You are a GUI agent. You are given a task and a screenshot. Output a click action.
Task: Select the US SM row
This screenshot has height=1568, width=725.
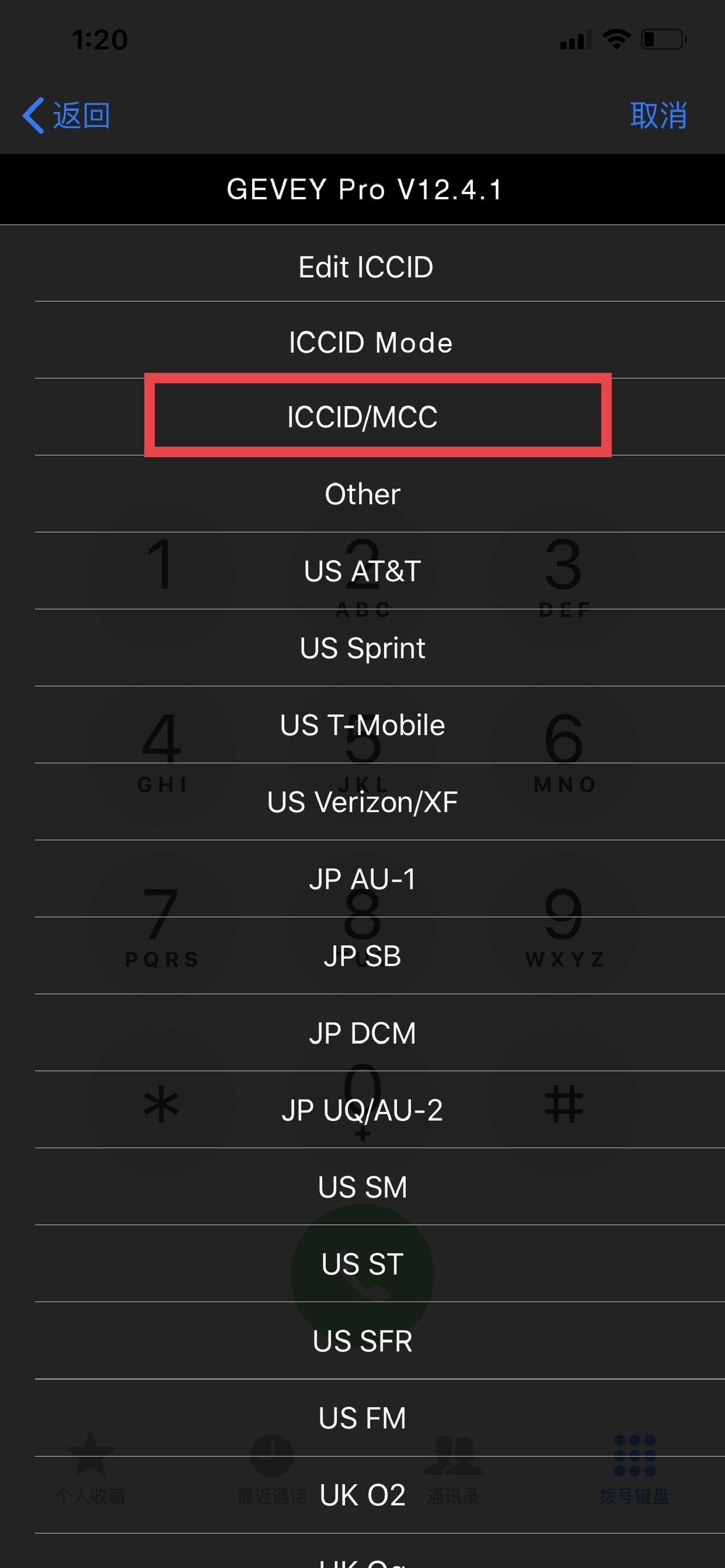coord(362,1187)
